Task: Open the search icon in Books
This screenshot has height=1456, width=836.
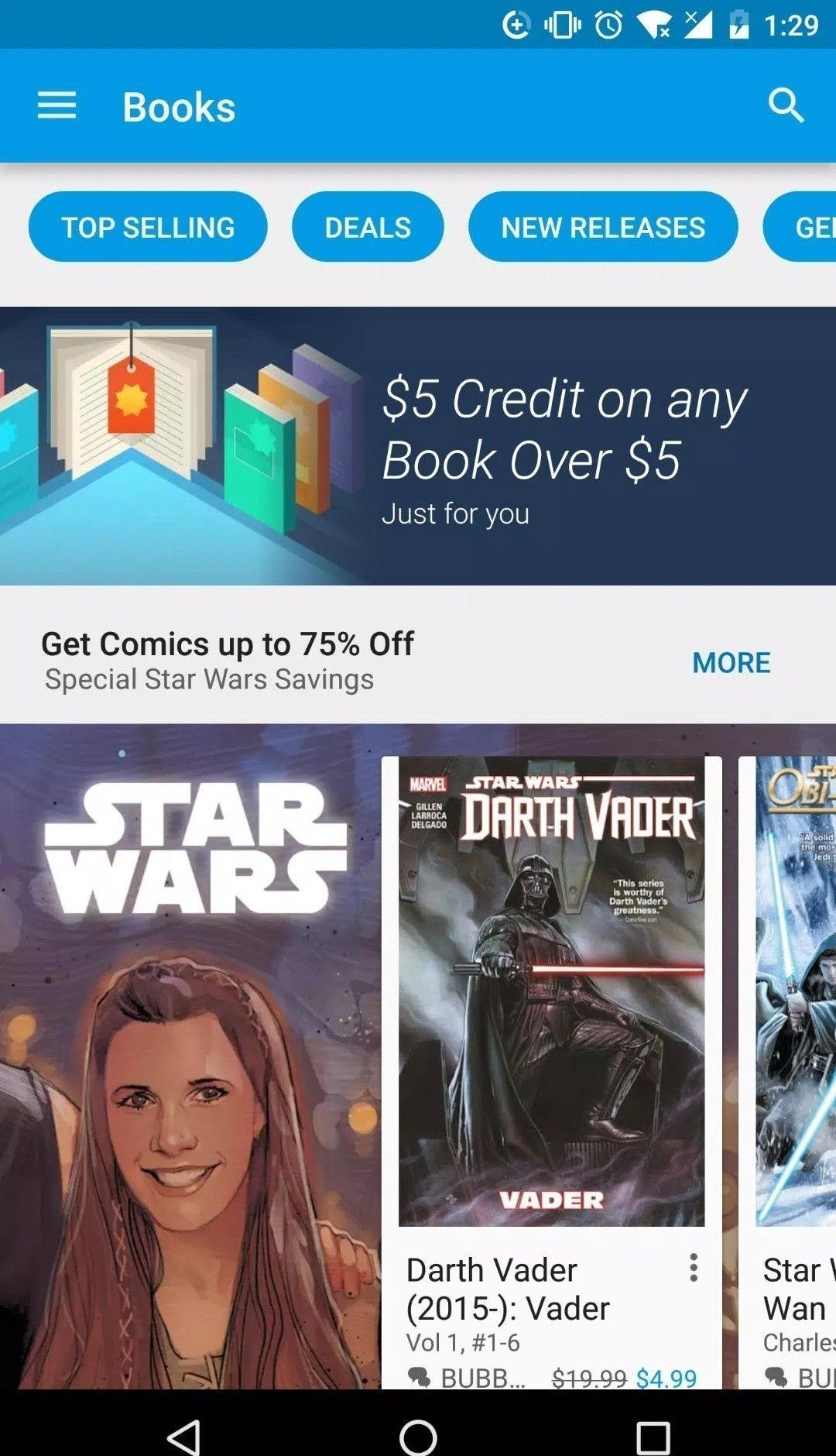Action: click(786, 105)
